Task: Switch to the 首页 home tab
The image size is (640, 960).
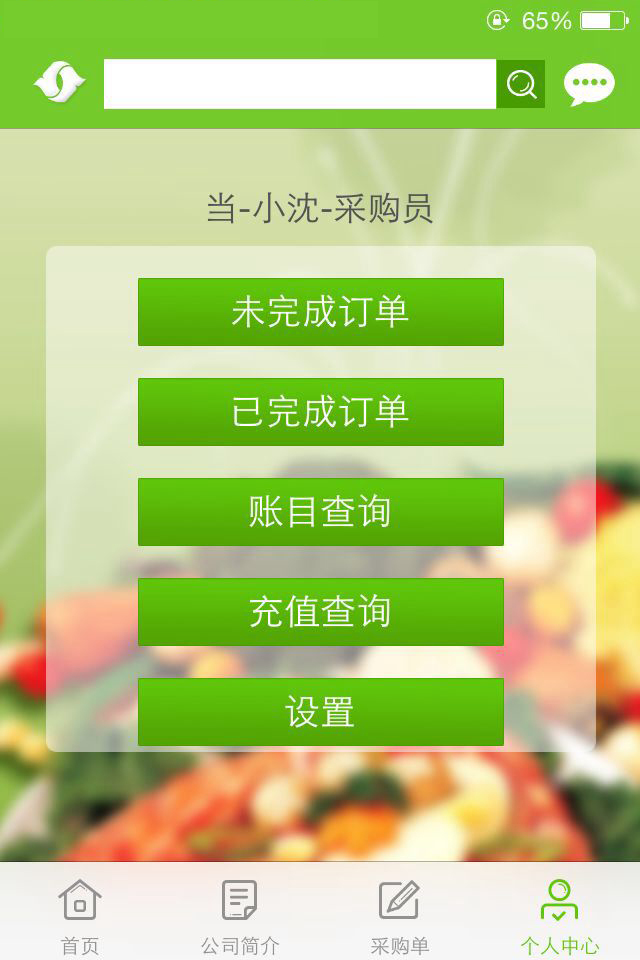Action: click(x=80, y=914)
